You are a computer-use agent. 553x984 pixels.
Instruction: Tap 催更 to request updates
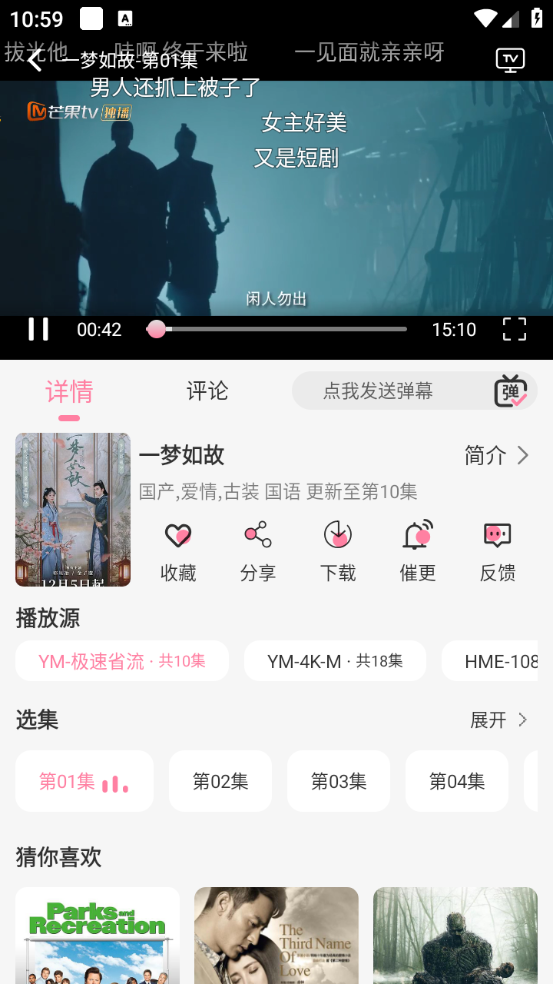click(x=417, y=552)
